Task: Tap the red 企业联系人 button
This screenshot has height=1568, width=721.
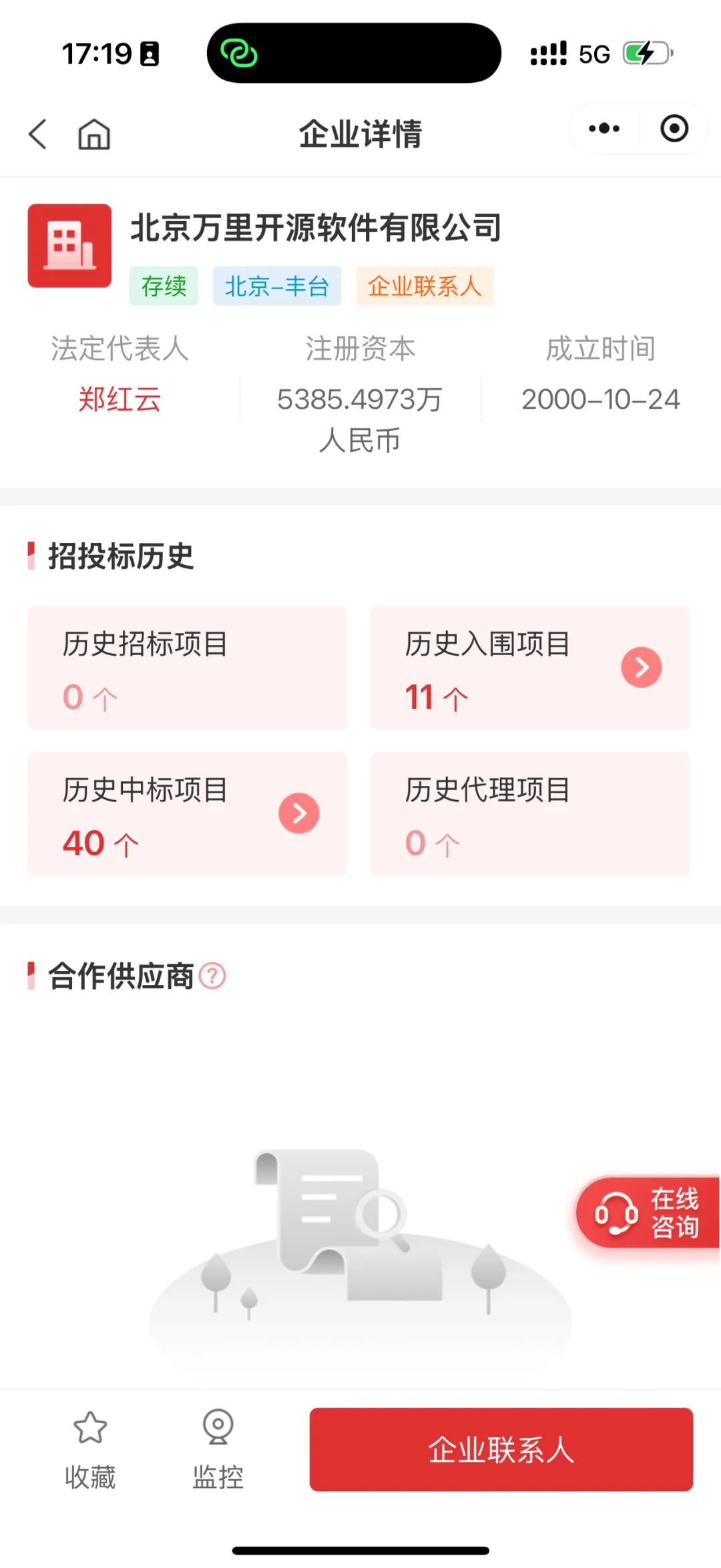Action: (501, 1449)
